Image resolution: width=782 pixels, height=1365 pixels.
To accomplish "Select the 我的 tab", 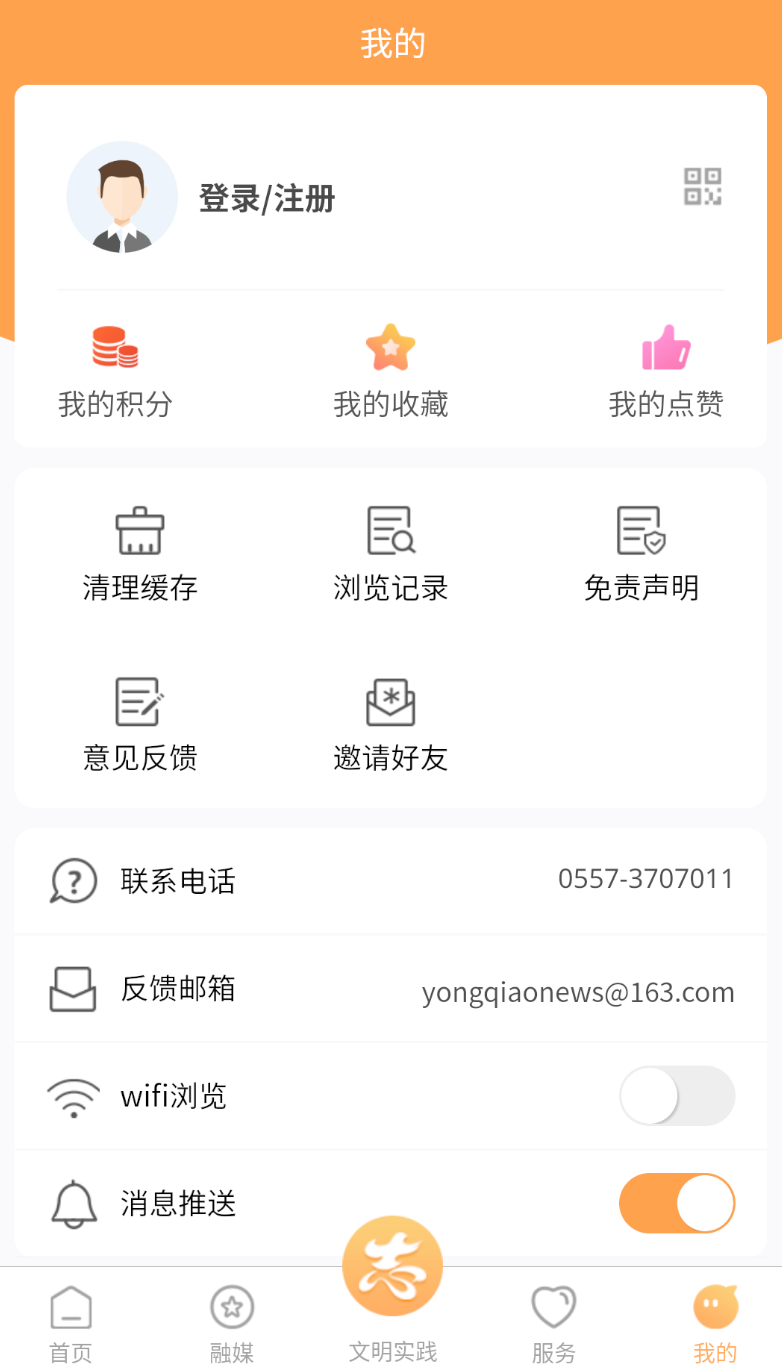I will point(715,1323).
